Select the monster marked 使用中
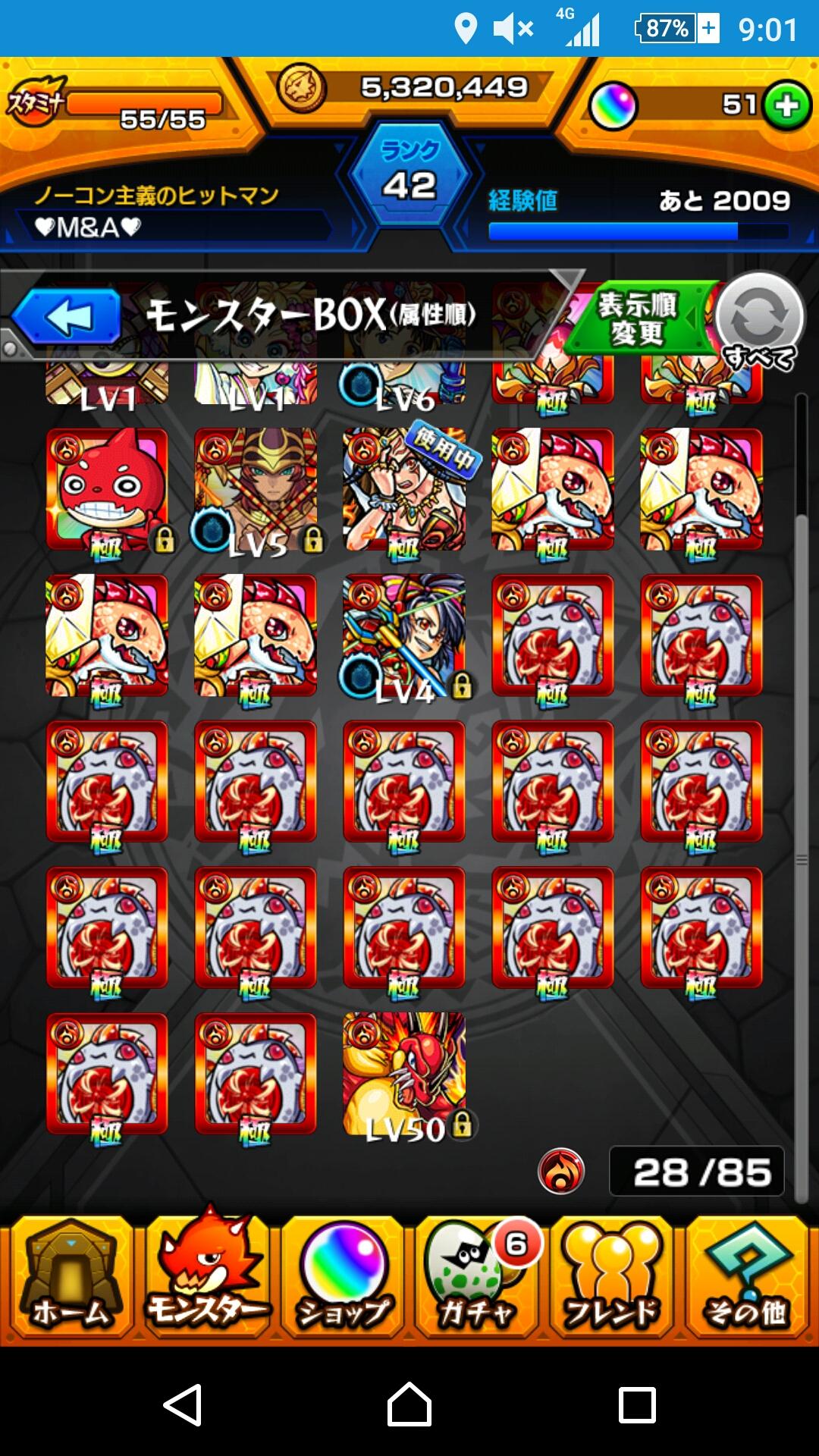The height and width of the screenshot is (1456, 819). 404,490
